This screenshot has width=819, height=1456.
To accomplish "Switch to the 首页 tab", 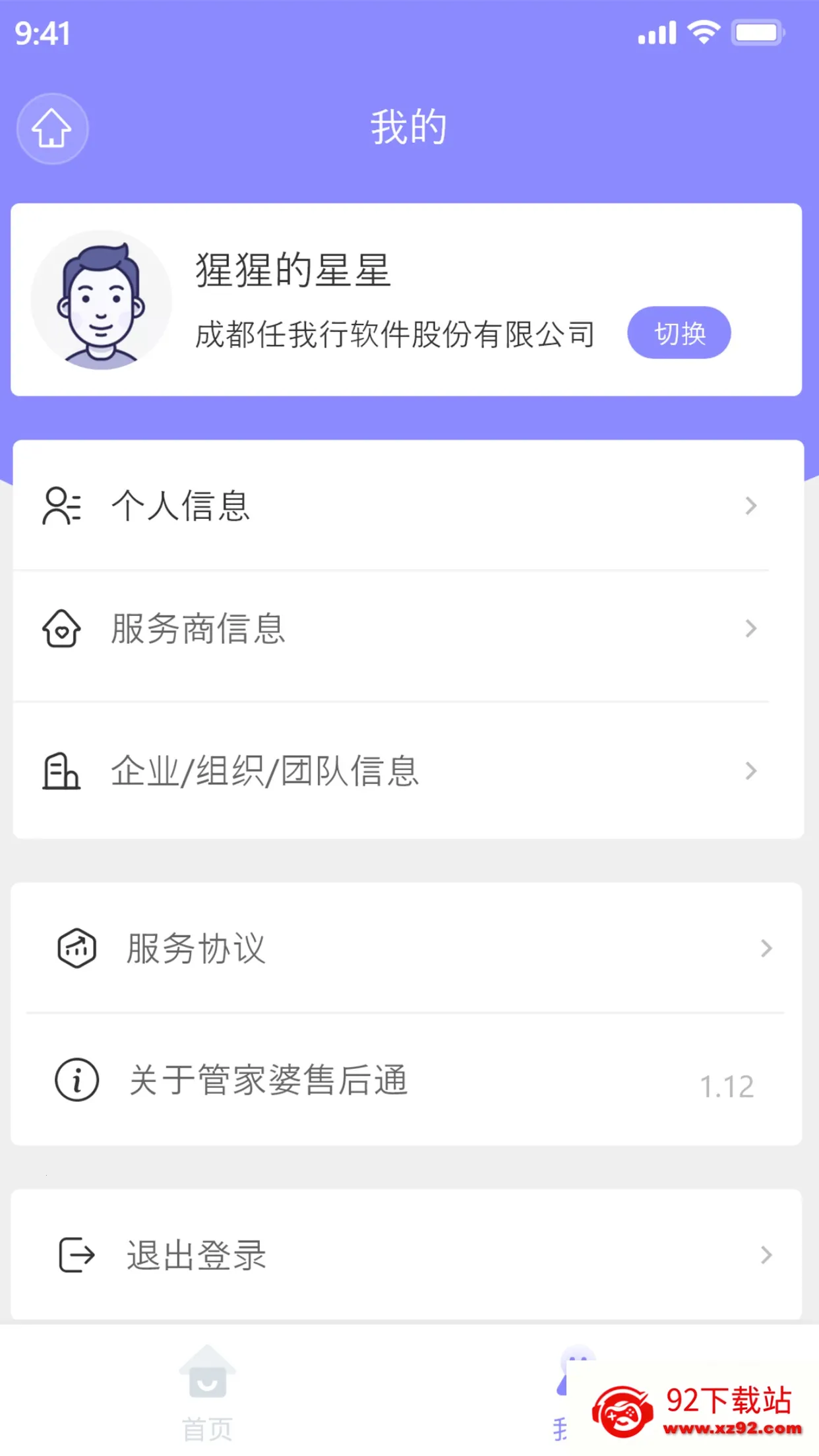I will pos(207,1393).
